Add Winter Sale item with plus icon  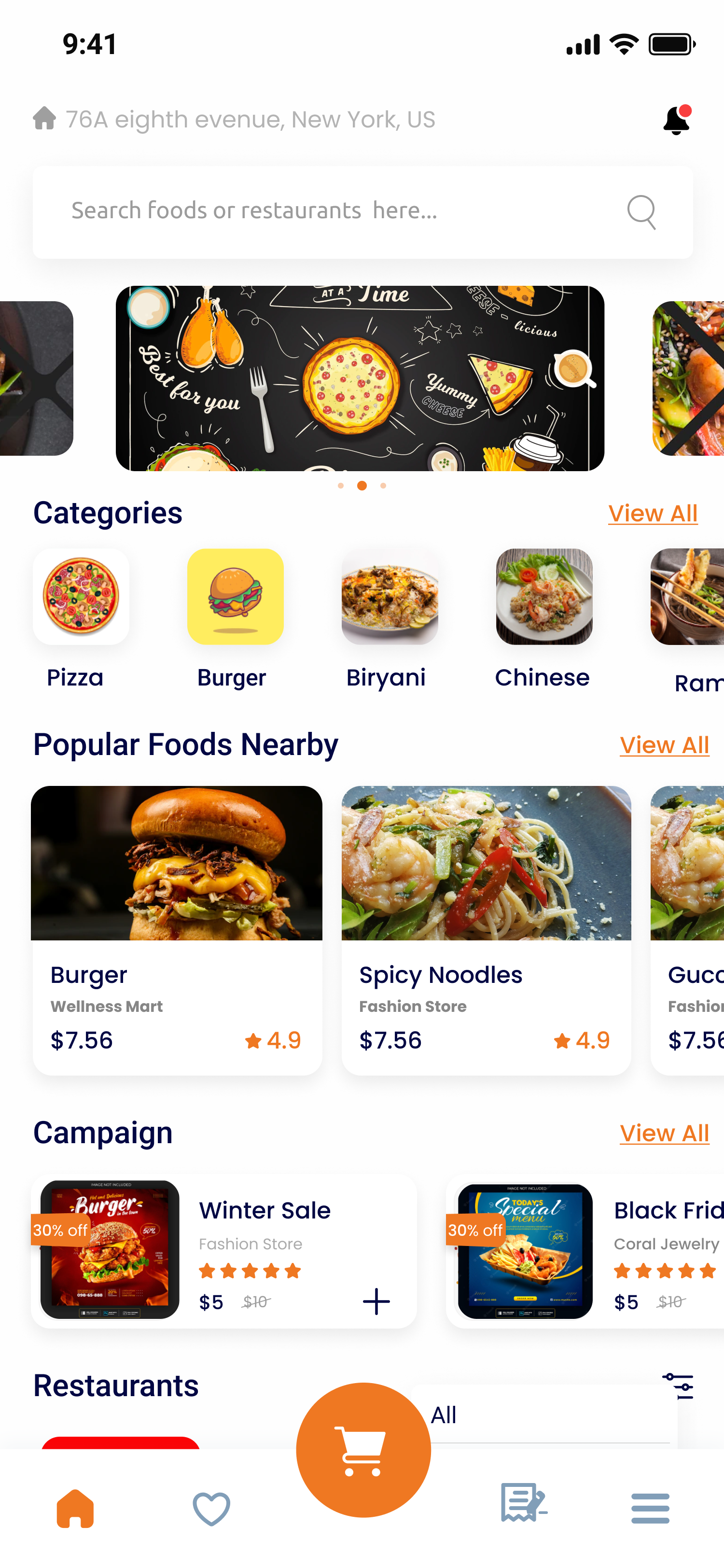[376, 1302]
